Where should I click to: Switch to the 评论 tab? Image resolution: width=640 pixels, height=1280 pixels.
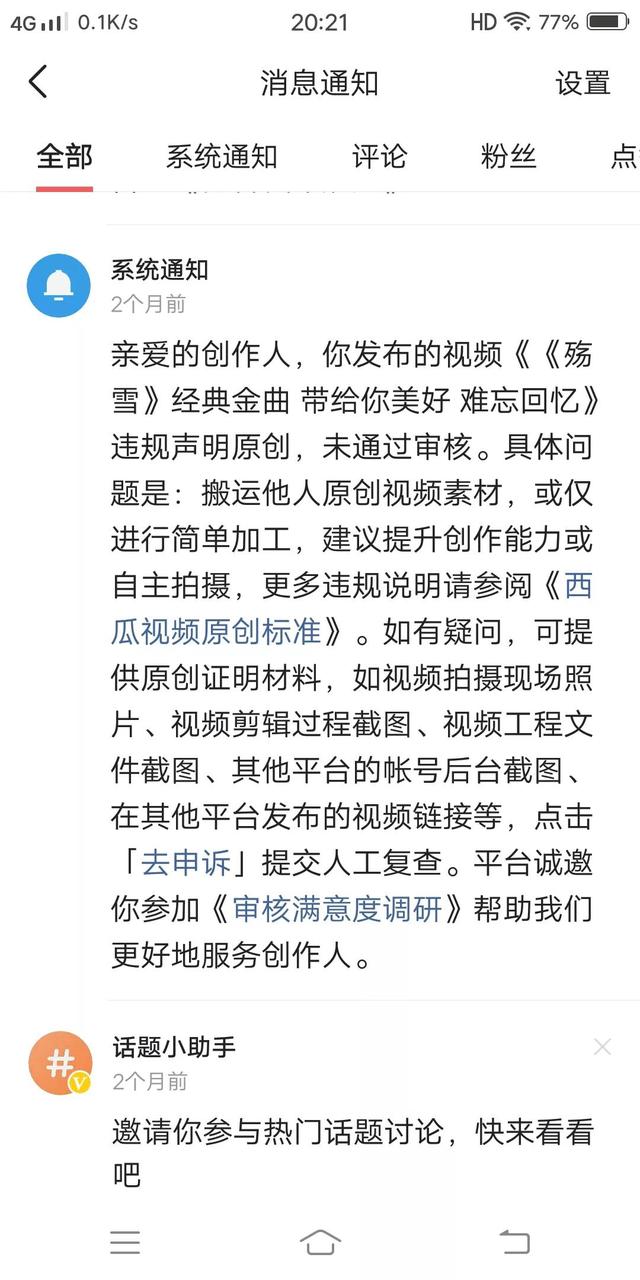pyautogui.click(x=379, y=157)
